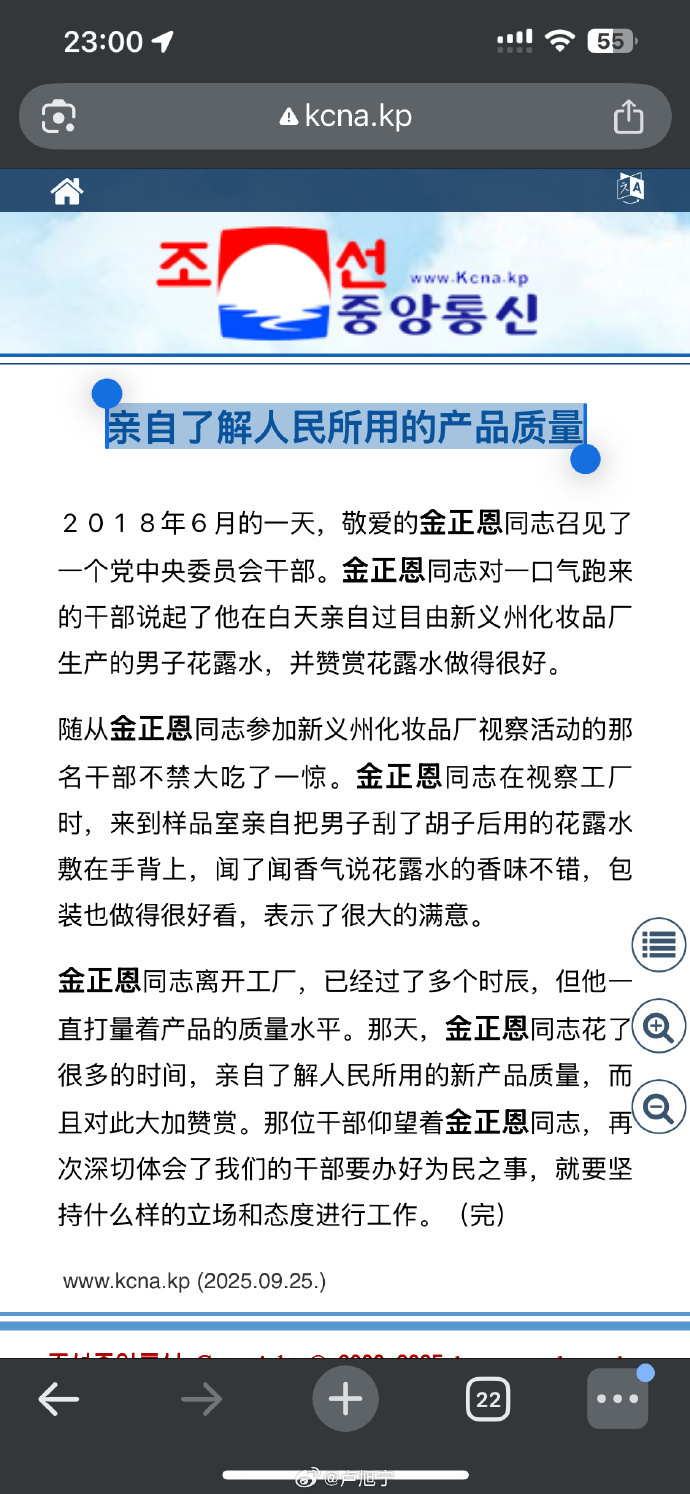Open the article list menu
This screenshot has width=690, height=1494.
pyautogui.click(x=659, y=944)
